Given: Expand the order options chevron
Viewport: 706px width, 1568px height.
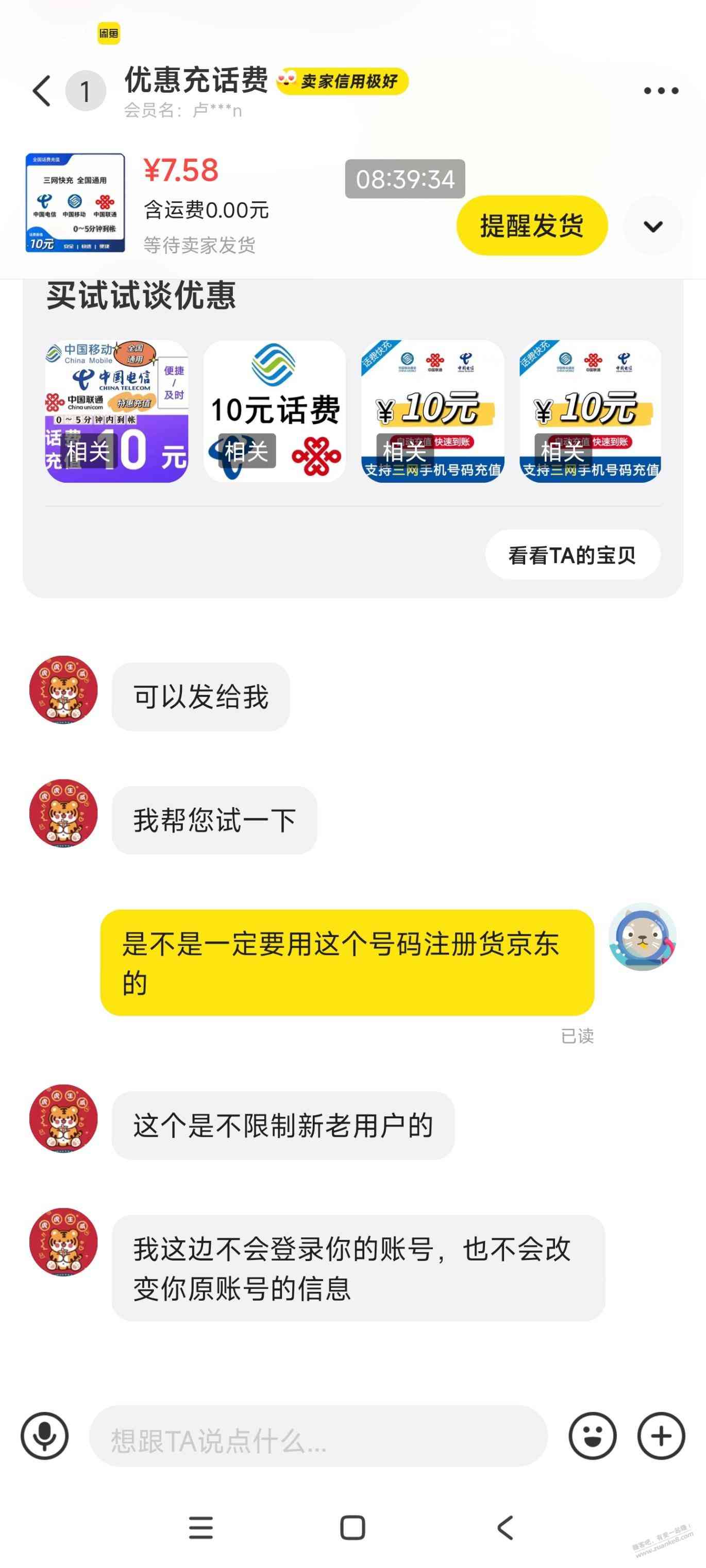Looking at the screenshot, I should click(x=653, y=227).
